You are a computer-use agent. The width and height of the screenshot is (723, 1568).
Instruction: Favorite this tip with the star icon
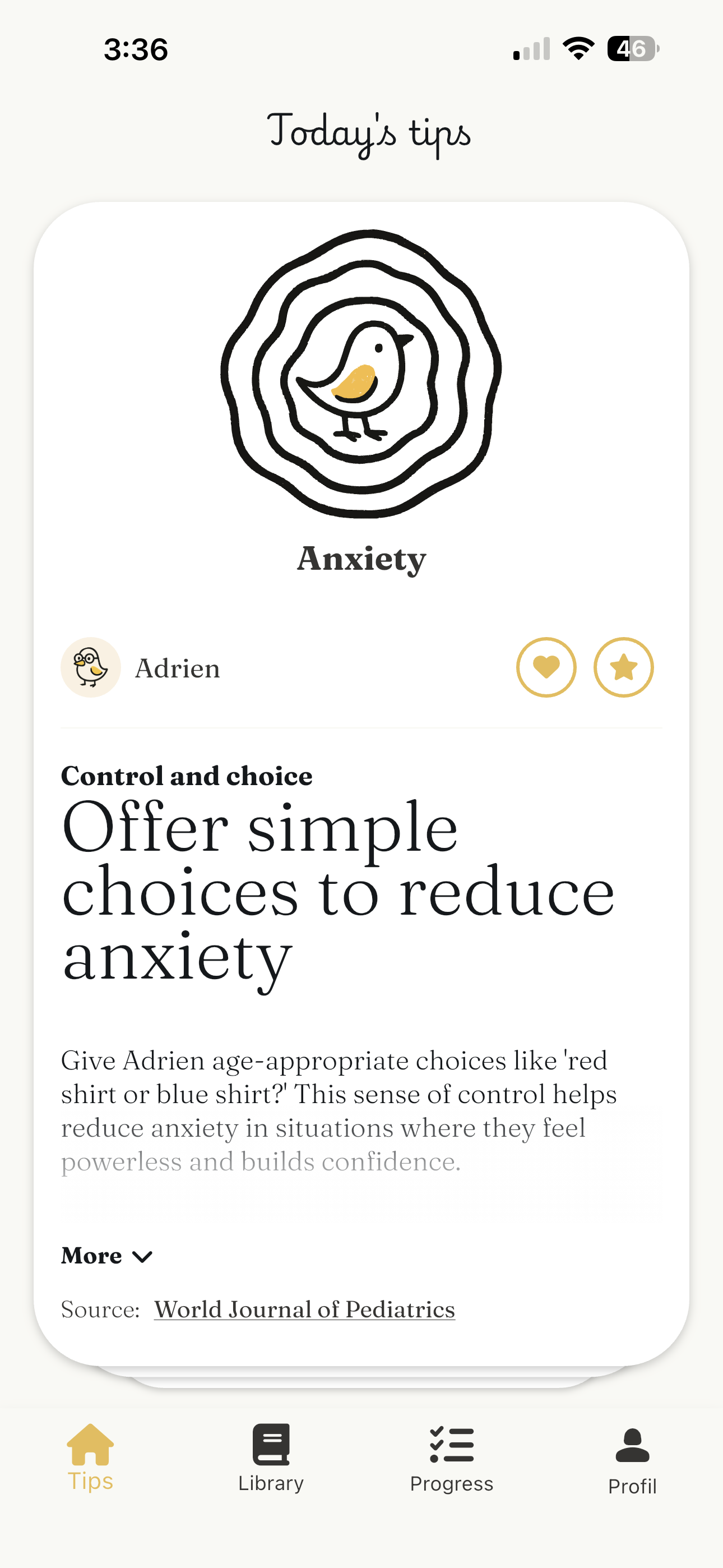pyautogui.click(x=623, y=667)
